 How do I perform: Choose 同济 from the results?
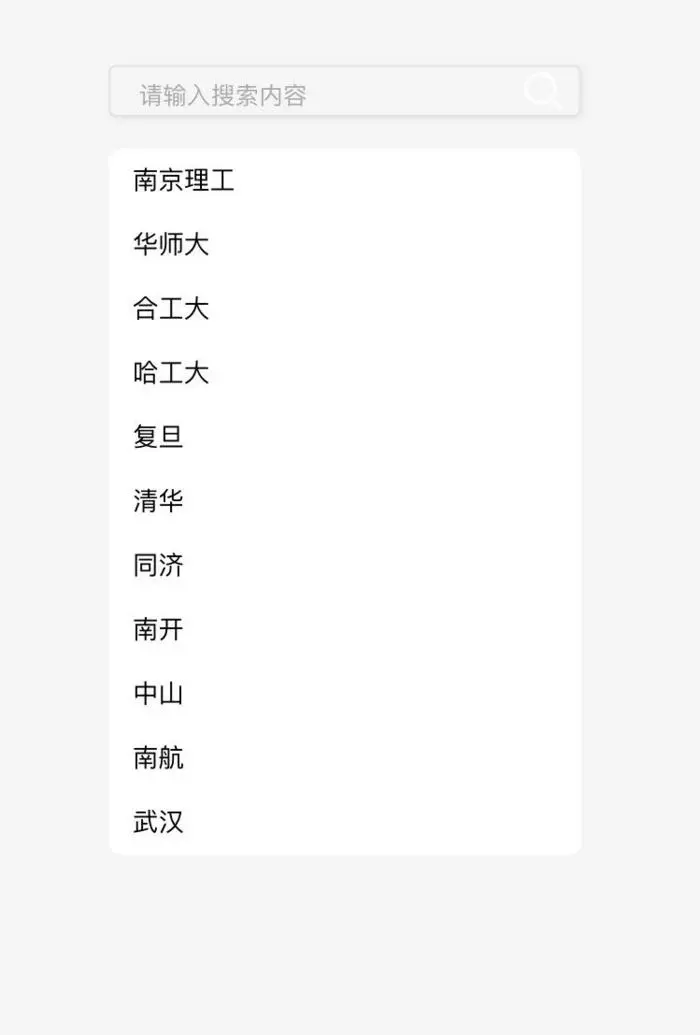point(159,566)
